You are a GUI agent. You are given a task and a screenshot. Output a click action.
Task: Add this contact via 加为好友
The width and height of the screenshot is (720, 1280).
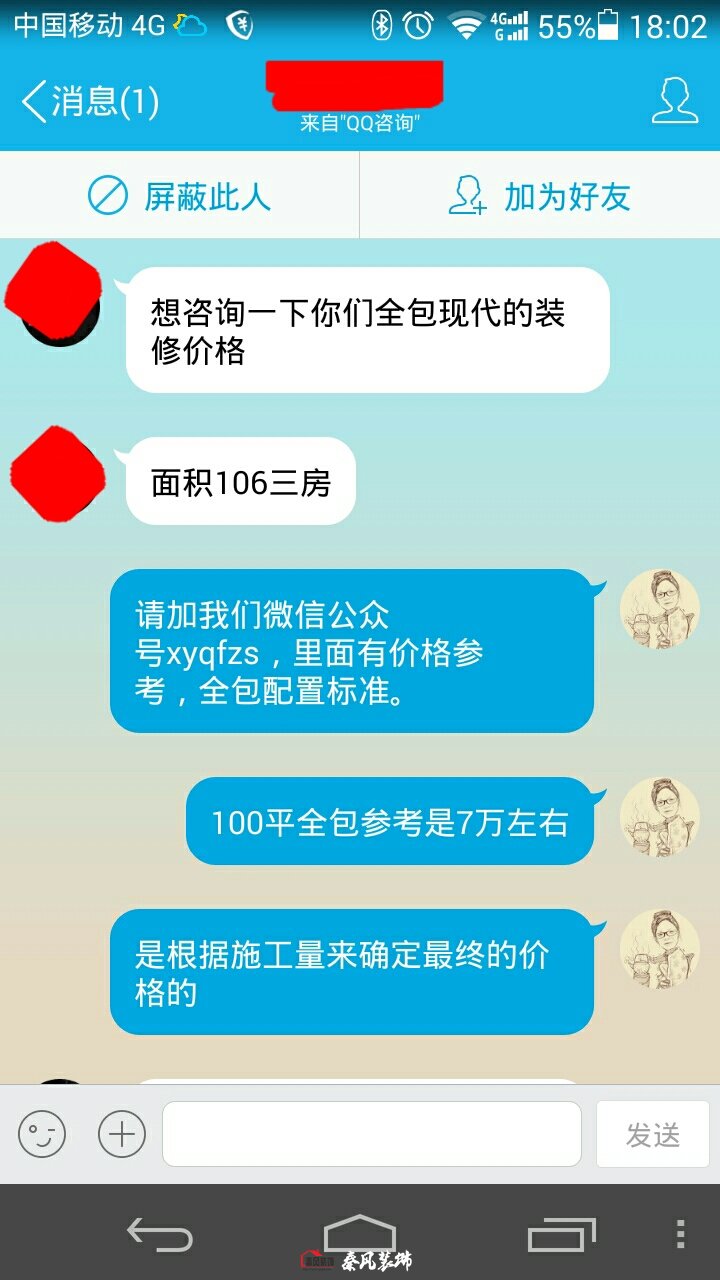tap(540, 196)
